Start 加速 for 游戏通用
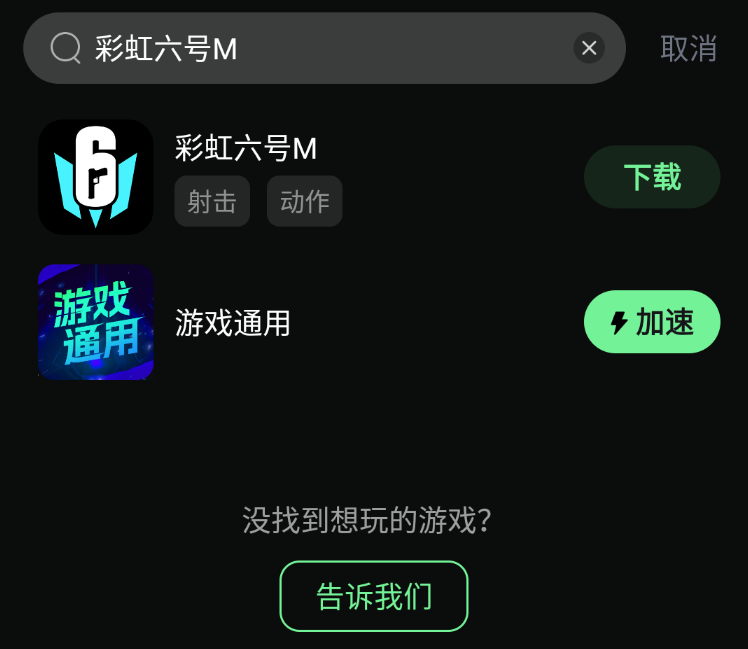Viewport: 748px width, 649px height. tap(652, 322)
